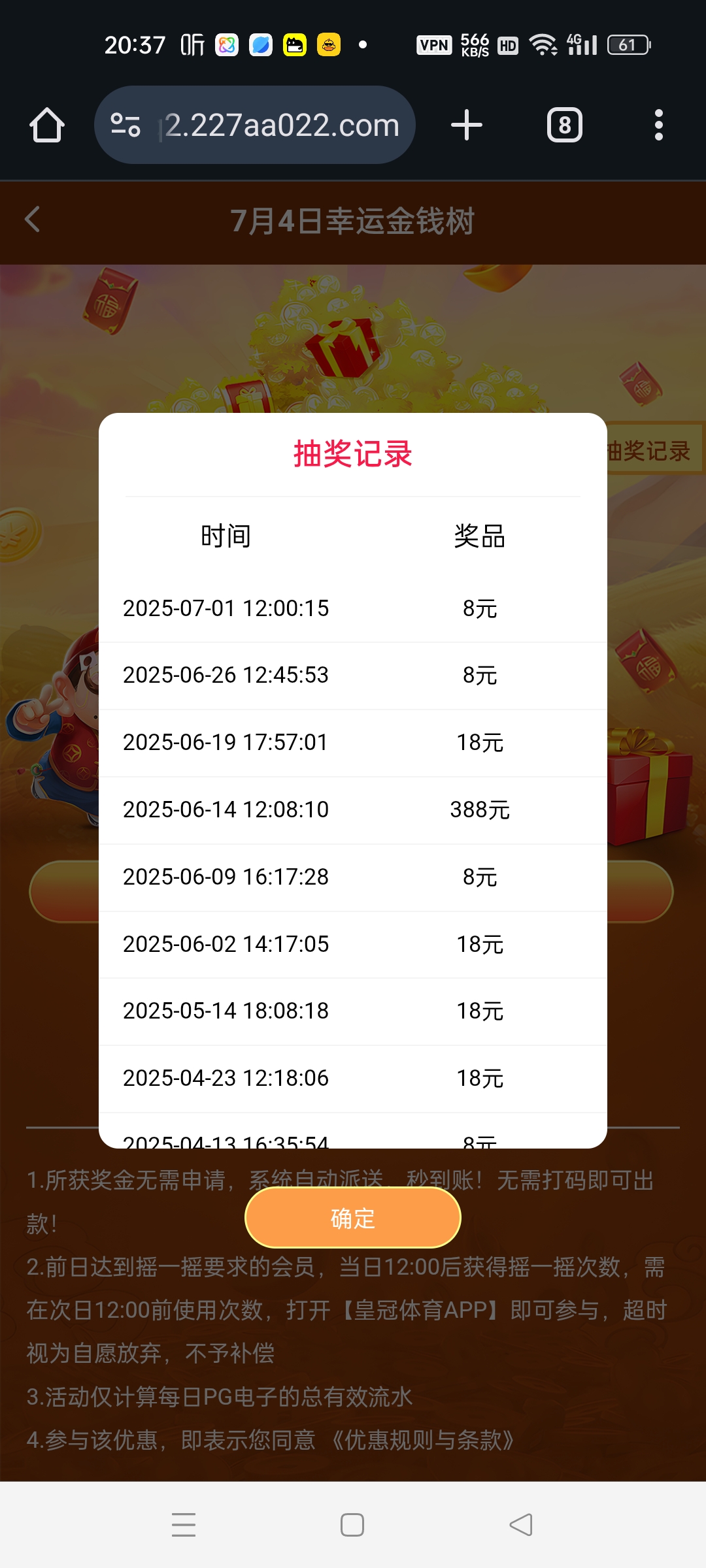
Task: Tap 确定 to close the 抽奖记录 dialog
Action: [352, 1218]
